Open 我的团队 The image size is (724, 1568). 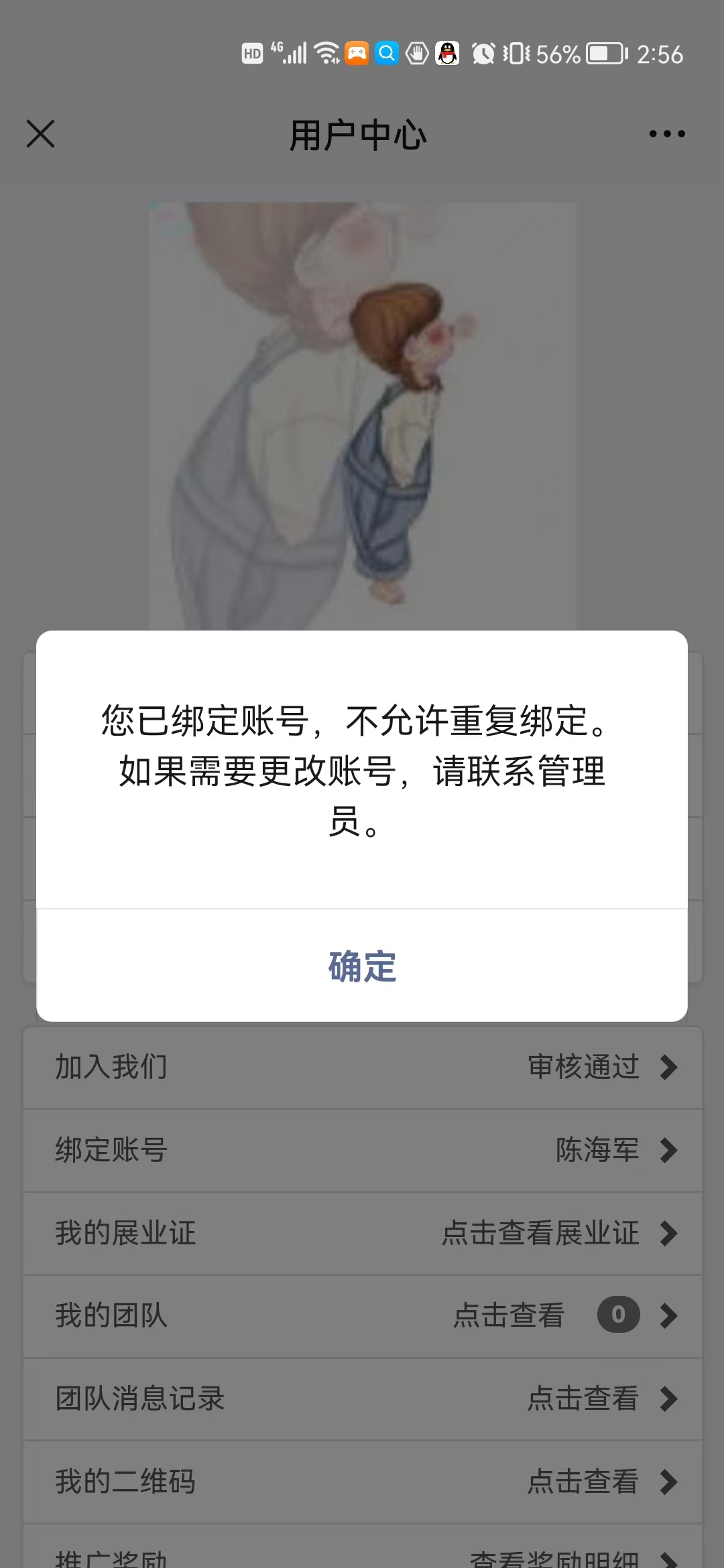point(362,1316)
